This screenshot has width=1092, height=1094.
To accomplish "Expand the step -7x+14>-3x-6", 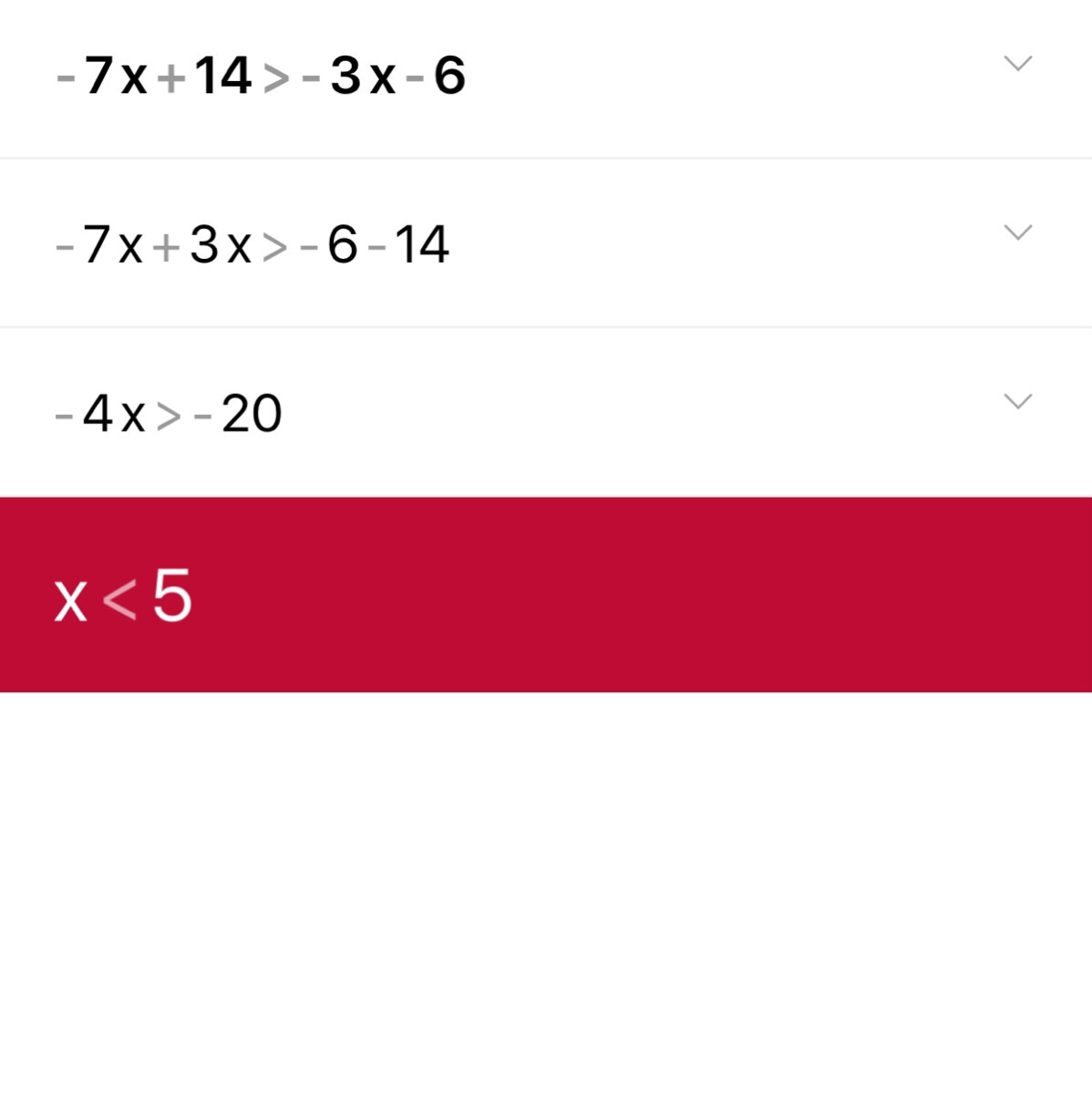I will (x=1017, y=64).
